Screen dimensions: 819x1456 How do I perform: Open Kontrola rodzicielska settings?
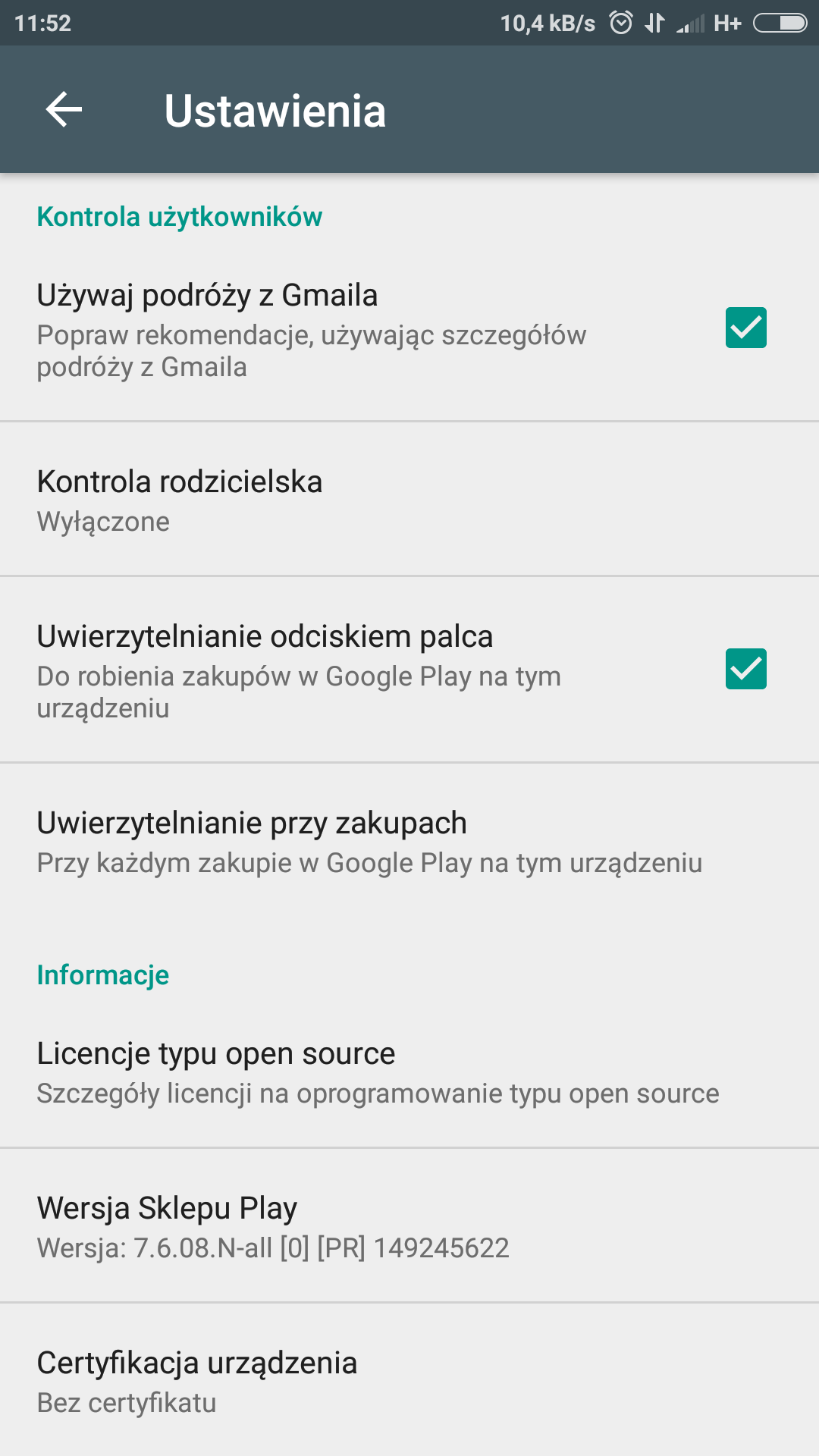(x=409, y=500)
